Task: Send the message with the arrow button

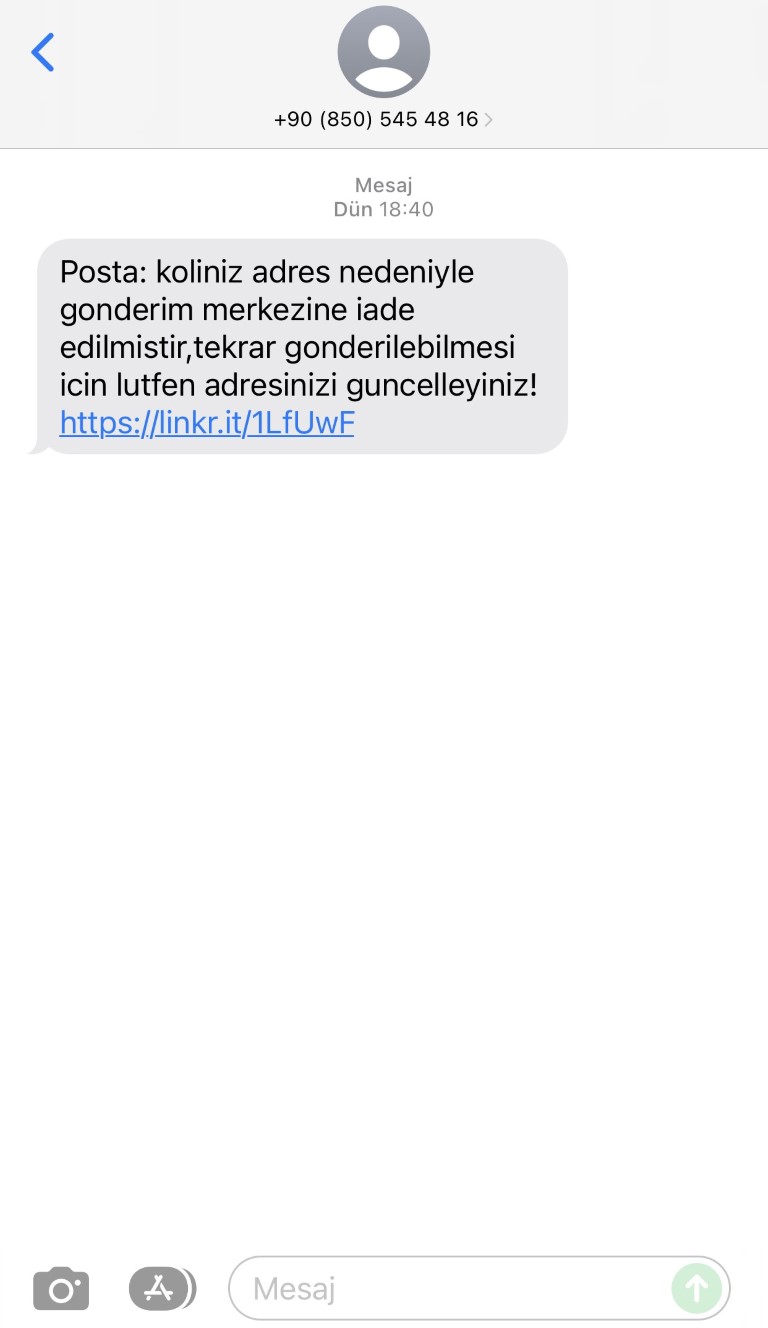Action: (x=696, y=1288)
